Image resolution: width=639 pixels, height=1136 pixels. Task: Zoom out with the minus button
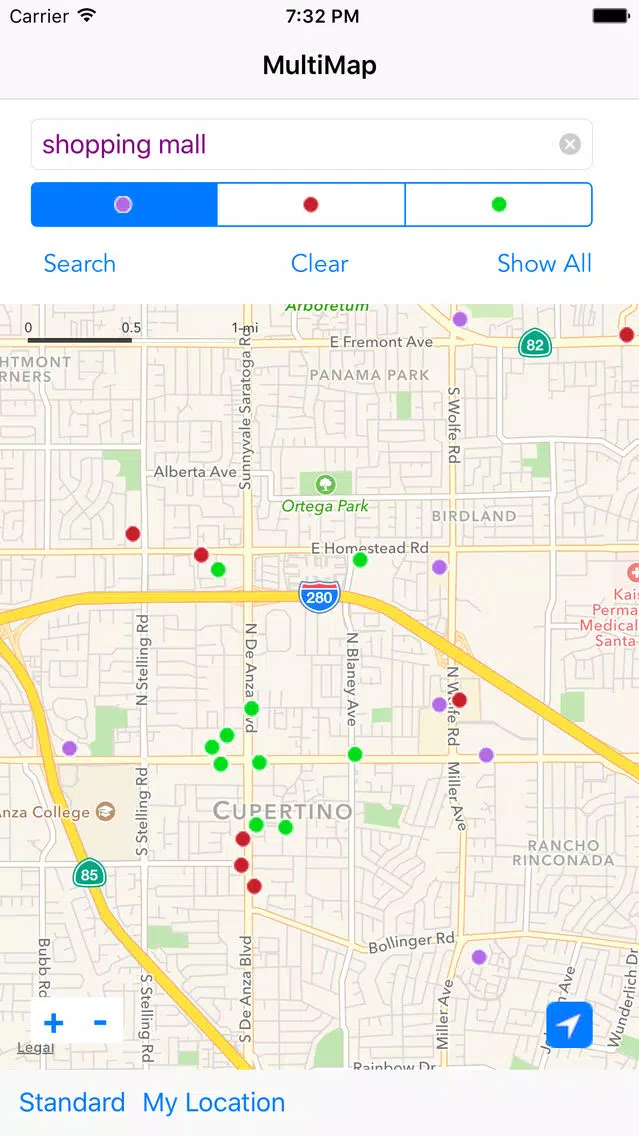pos(100,1022)
